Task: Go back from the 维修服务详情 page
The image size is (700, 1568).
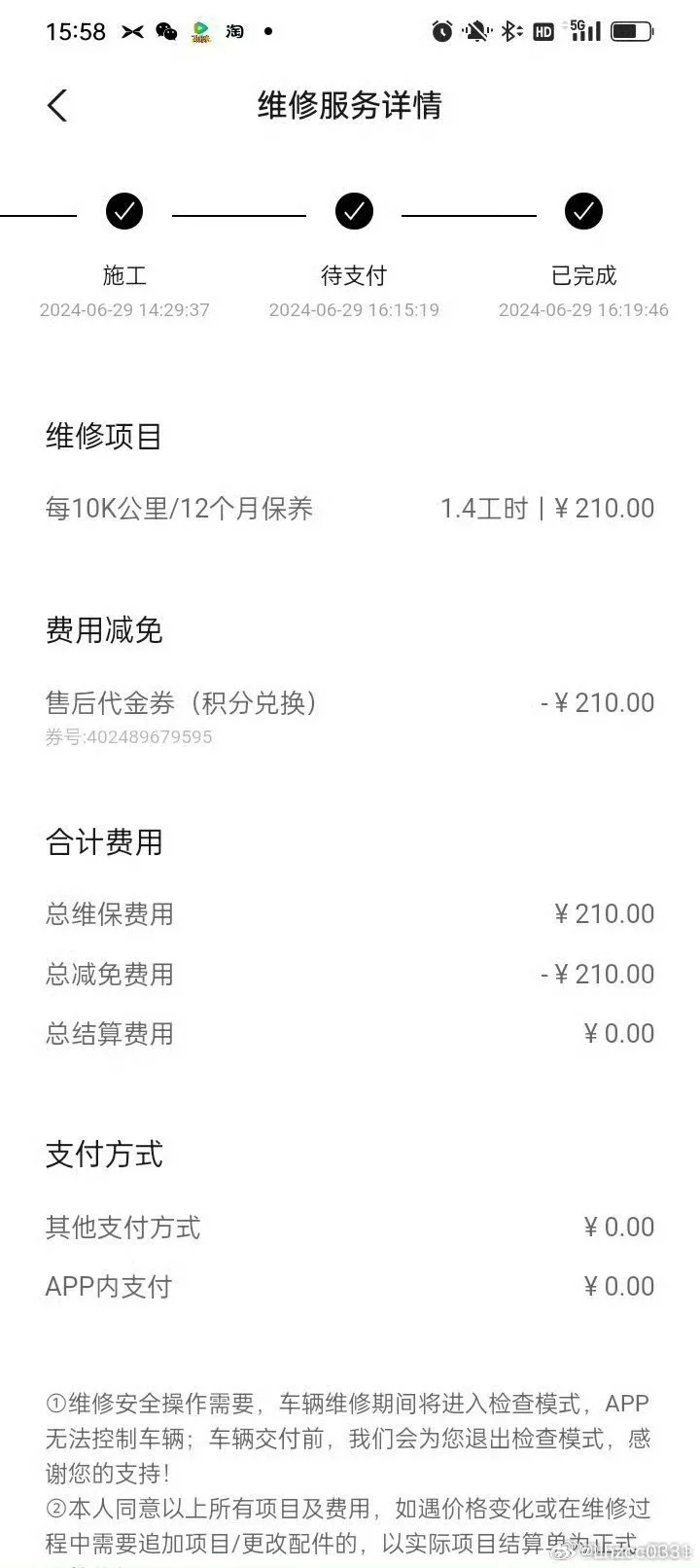Action: tap(57, 105)
